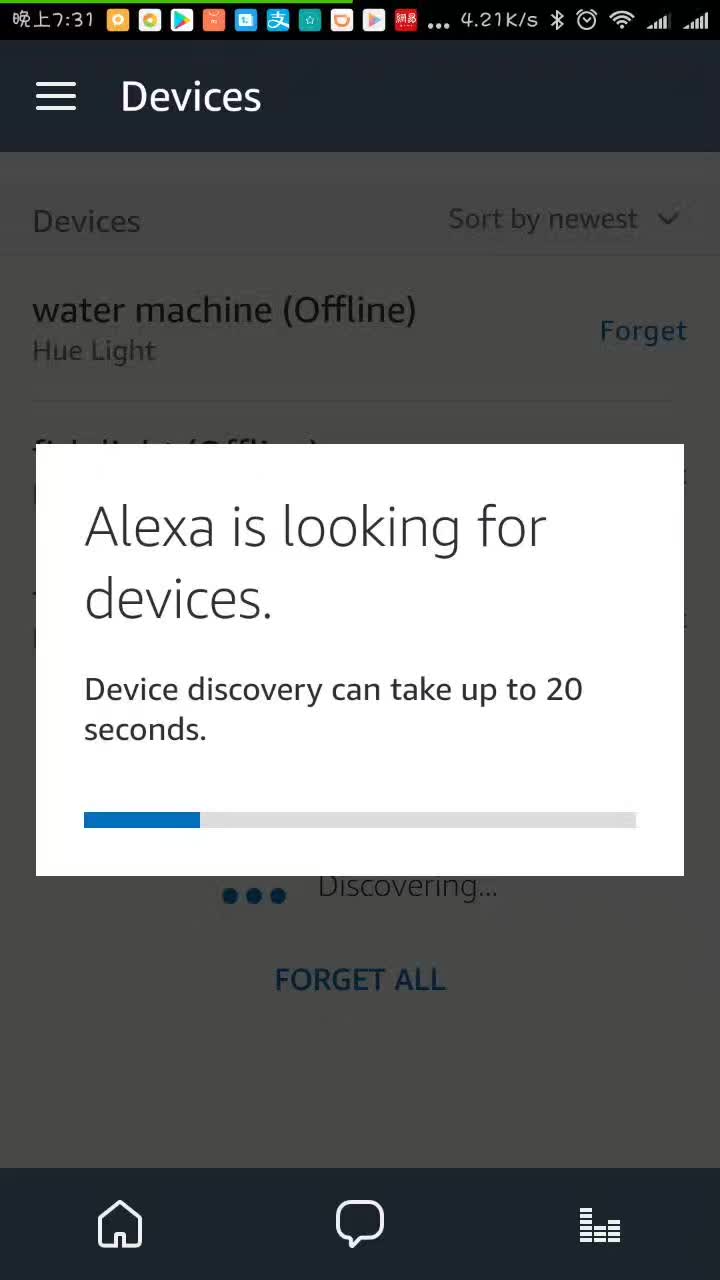This screenshot has width=720, height=1280.
Task: Open the conversations speech bubble tab
Action: pos(360,1224)
